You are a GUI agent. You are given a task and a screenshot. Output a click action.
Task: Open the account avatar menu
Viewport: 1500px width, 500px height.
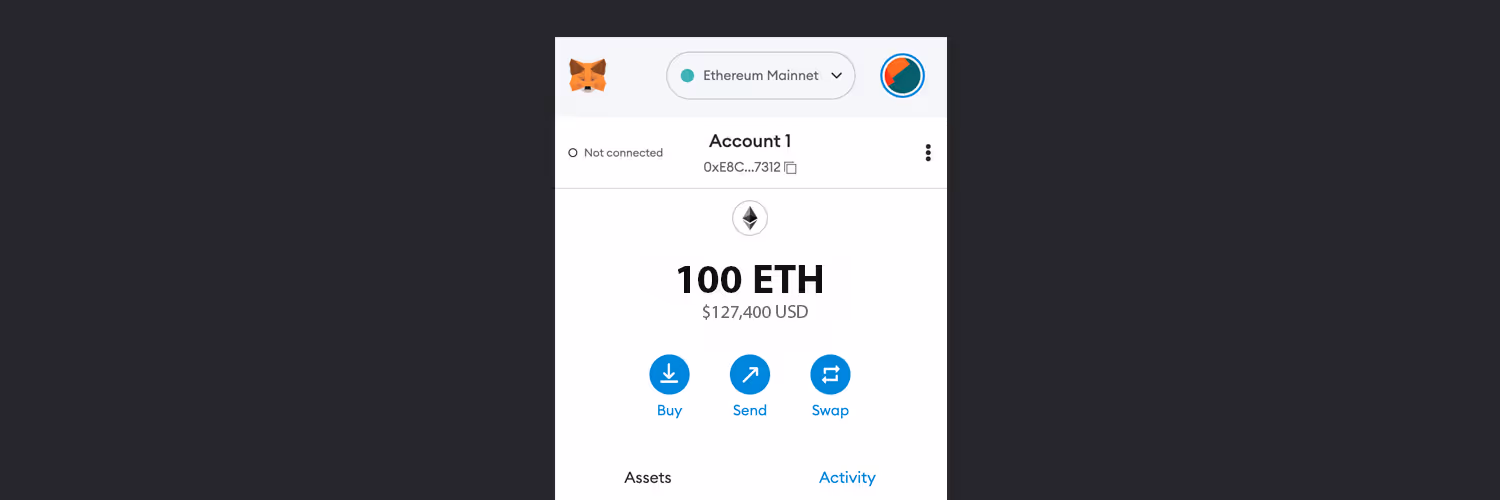902,76
